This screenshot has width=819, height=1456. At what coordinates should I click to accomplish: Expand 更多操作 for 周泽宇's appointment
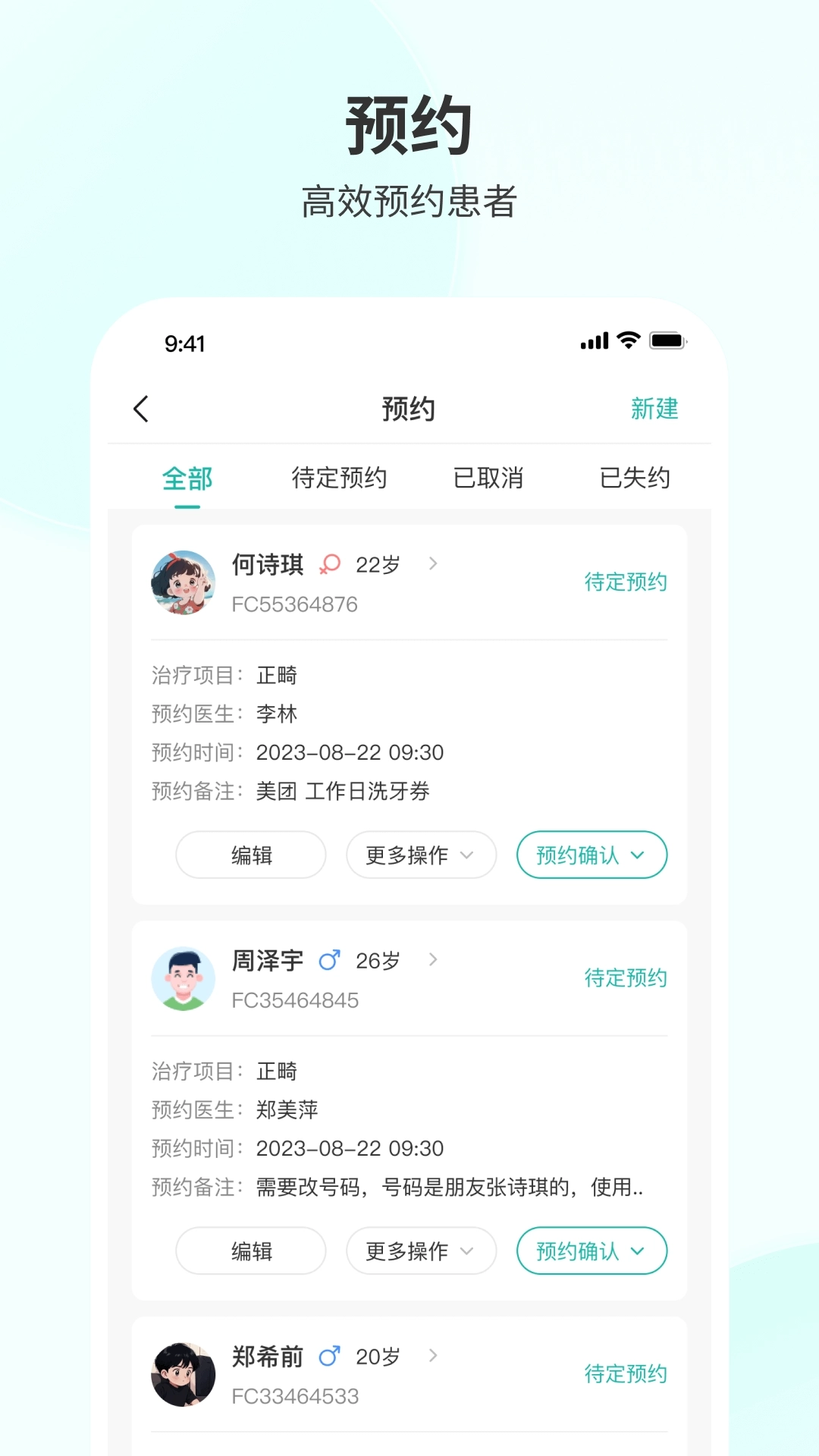click(x=421, y=1251)
